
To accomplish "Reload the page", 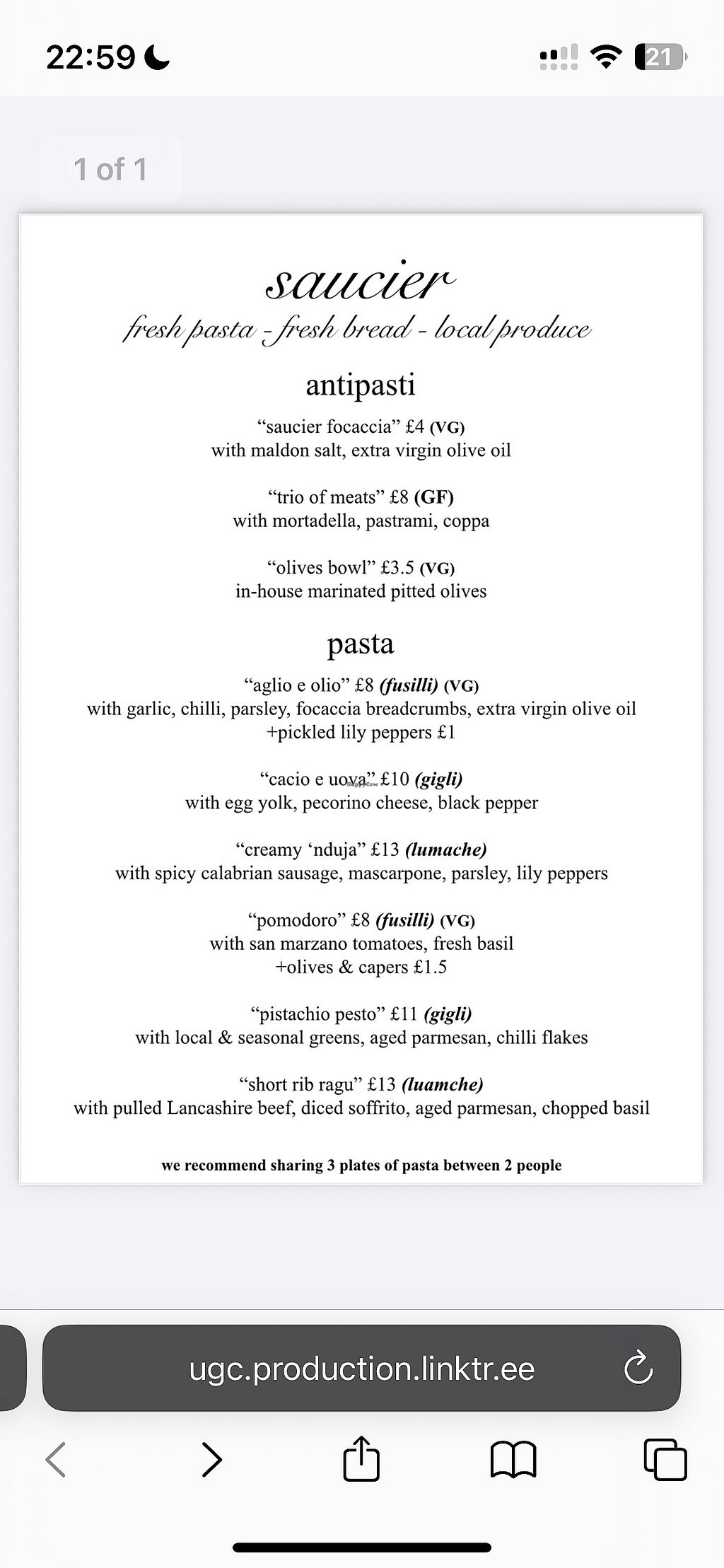I will tap(638, 1369).
